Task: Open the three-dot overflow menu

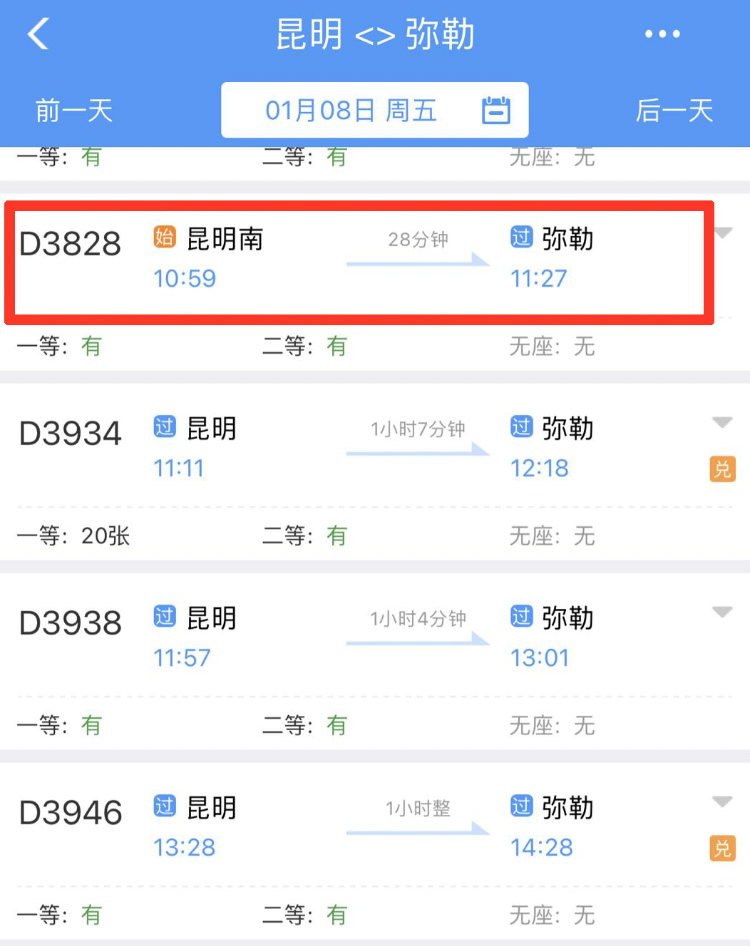Action: [662, 35]
